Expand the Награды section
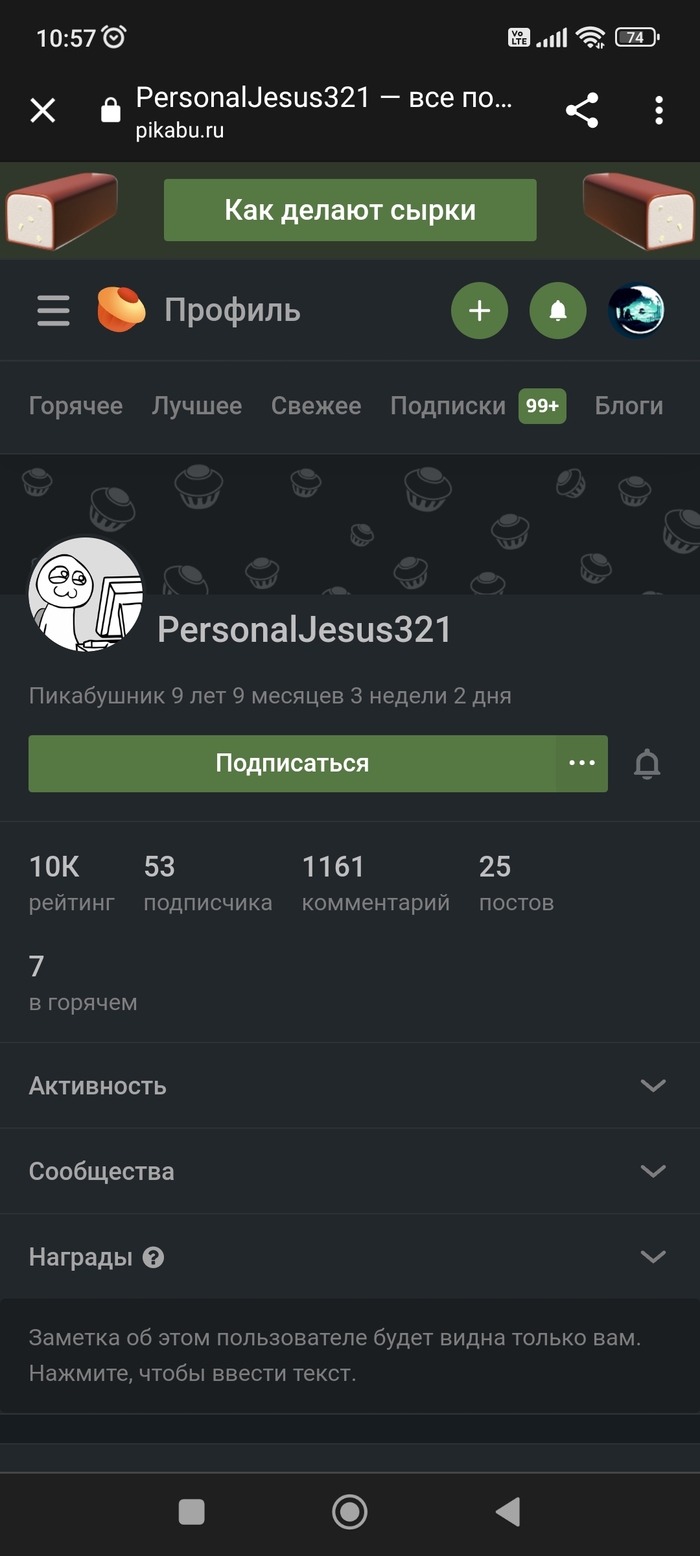 tap(348, 1257)
